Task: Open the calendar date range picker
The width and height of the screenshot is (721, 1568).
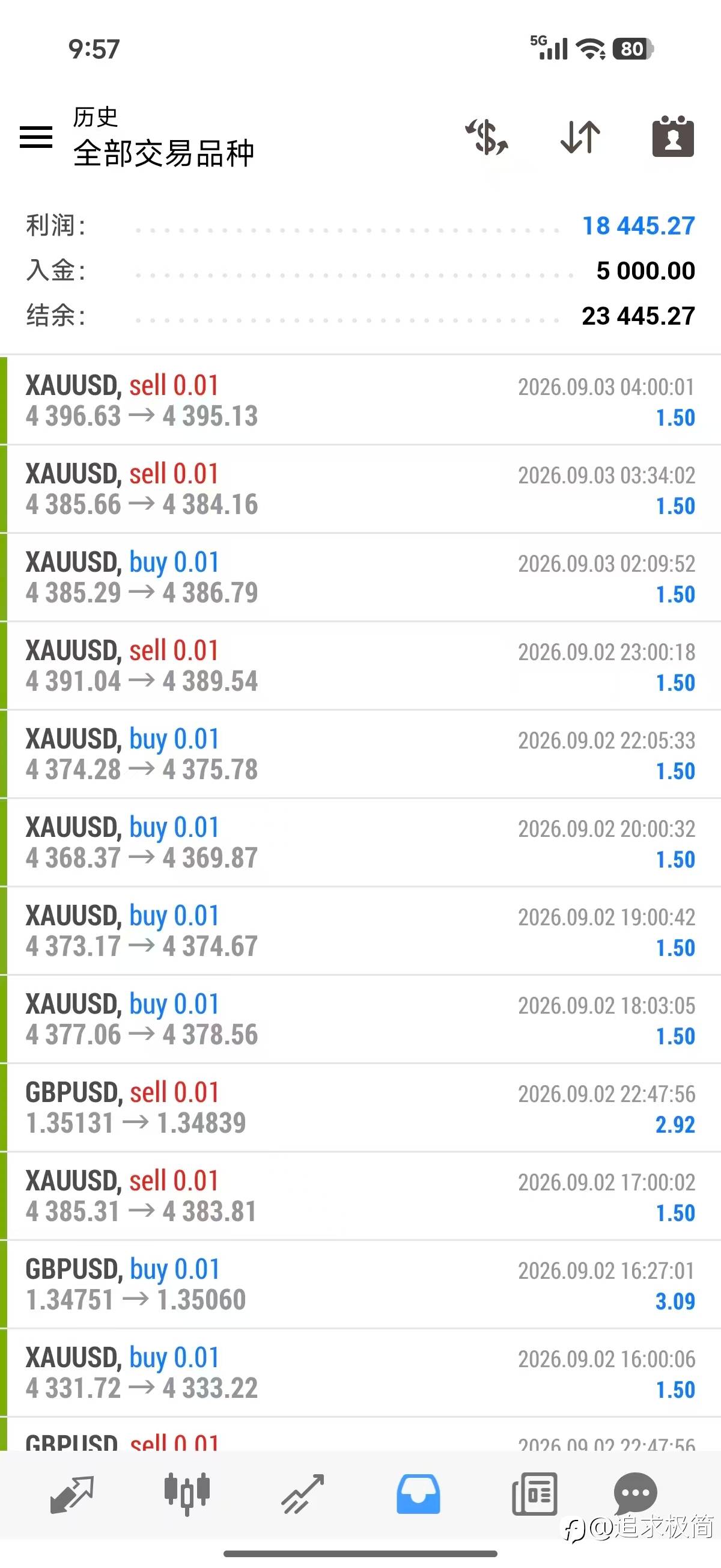Action: (673, 136)
